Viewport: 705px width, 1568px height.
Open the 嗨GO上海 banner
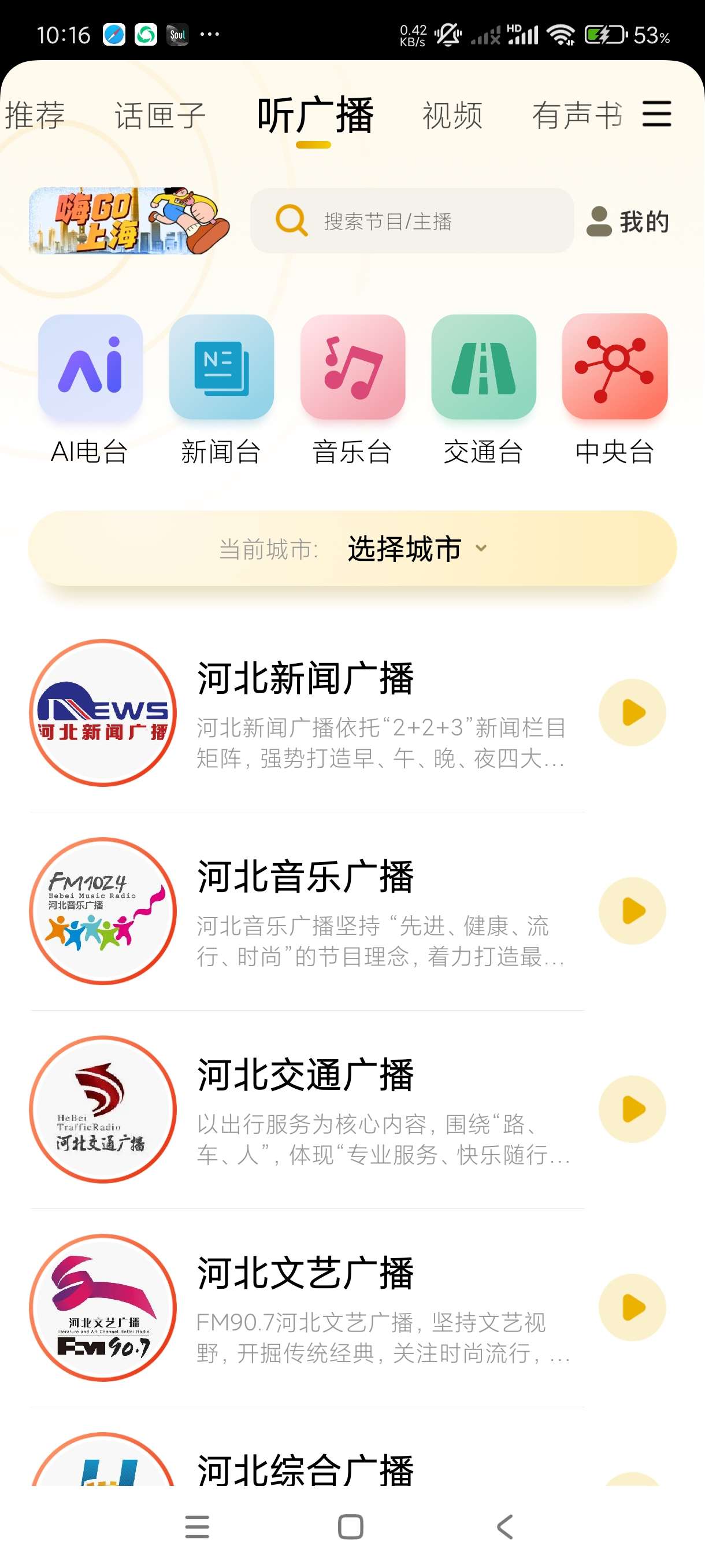(x=129, y=220)
